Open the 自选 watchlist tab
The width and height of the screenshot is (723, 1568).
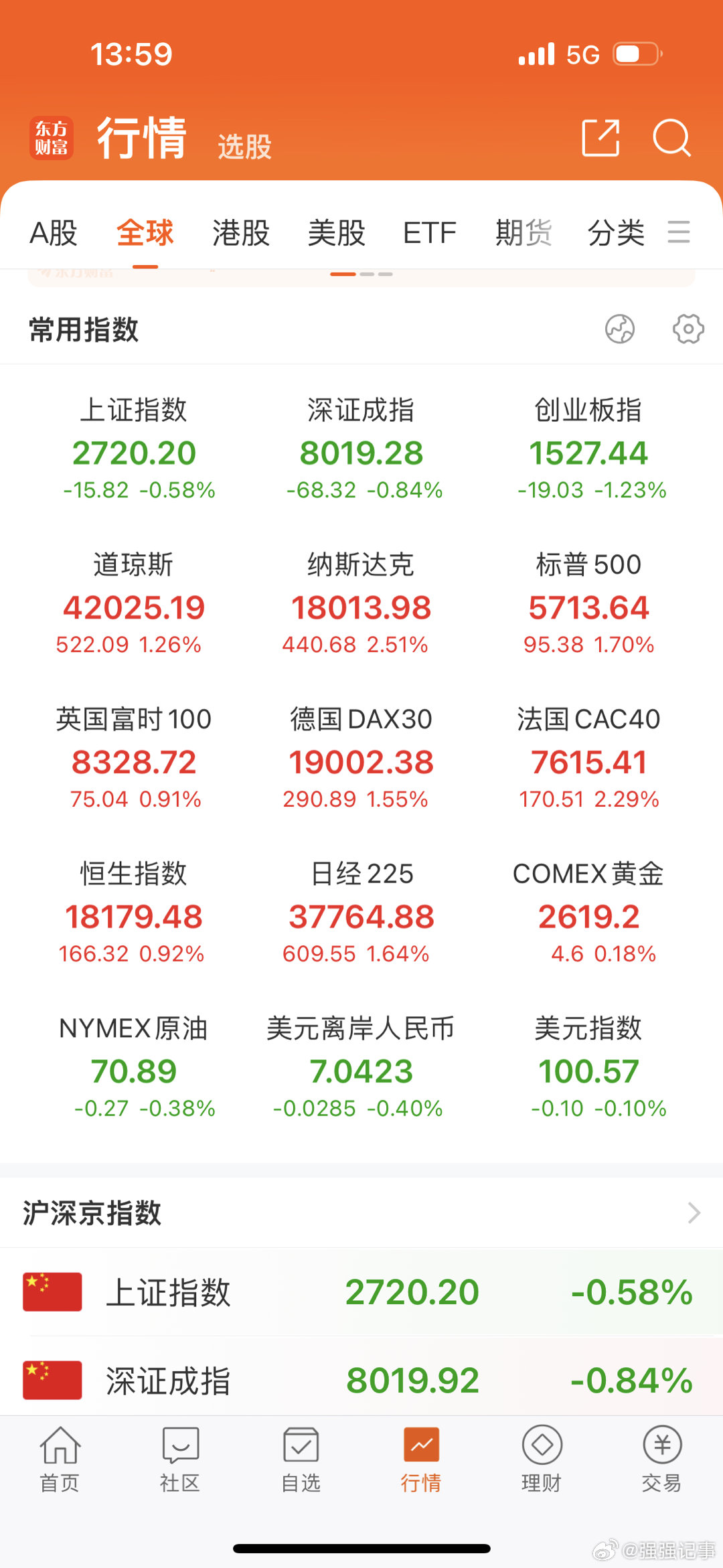[x=301, y=1460]
